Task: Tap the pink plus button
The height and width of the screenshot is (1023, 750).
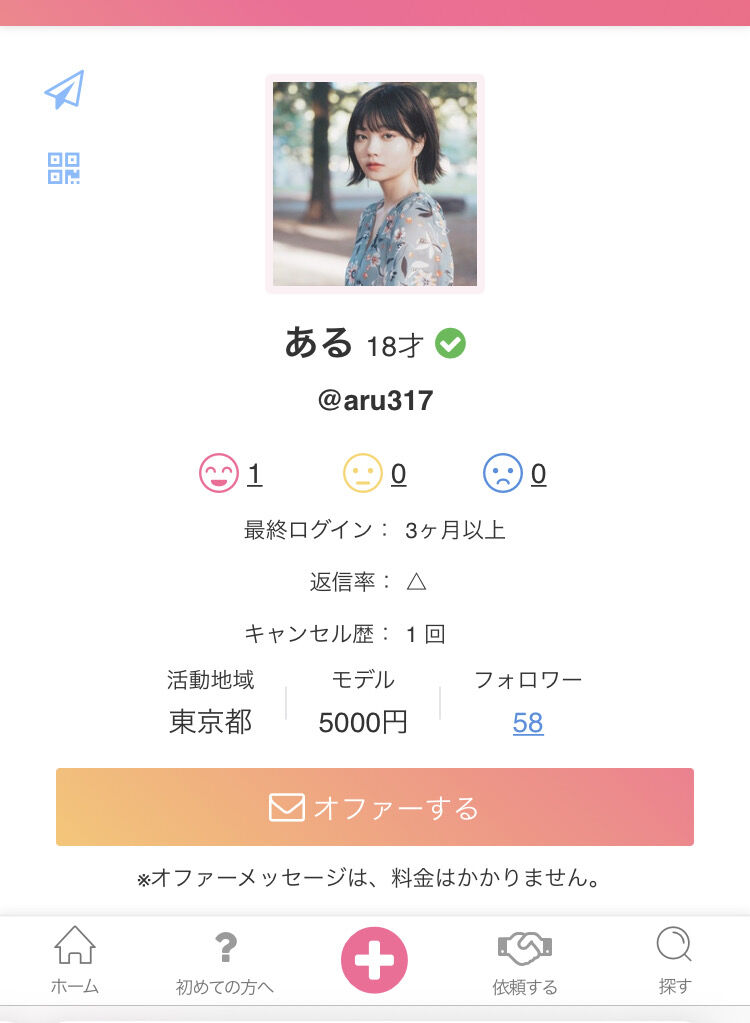Action: 375,960
